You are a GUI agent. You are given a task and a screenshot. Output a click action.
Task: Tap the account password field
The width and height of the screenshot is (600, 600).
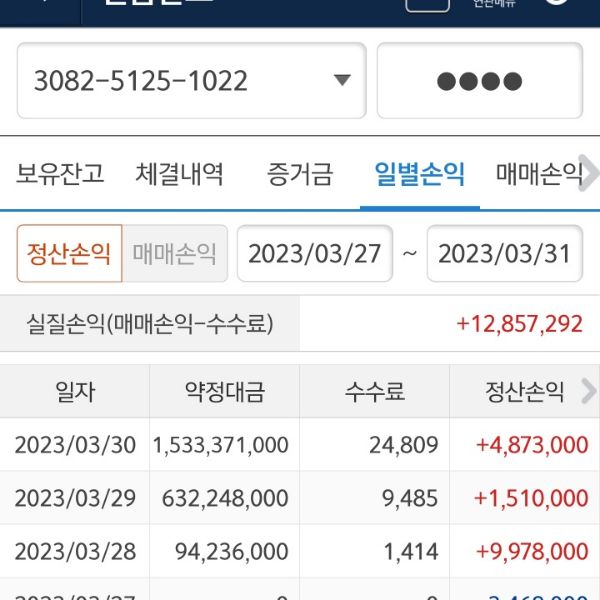coord(479,81)
